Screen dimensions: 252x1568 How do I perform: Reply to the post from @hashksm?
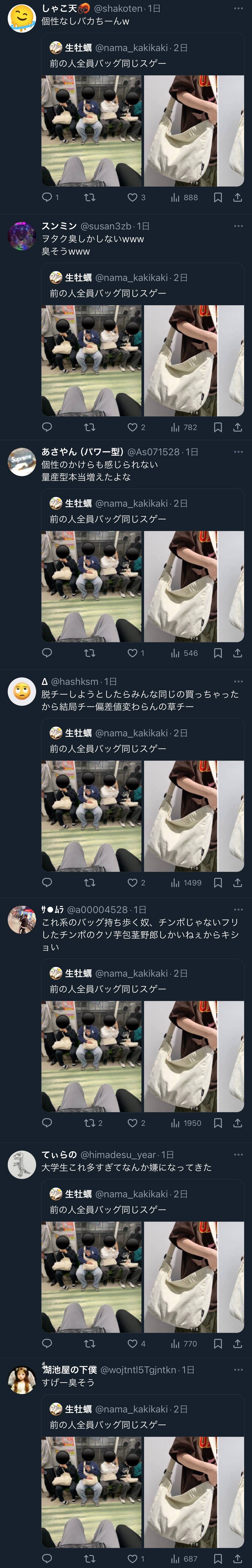coord(47,883)
